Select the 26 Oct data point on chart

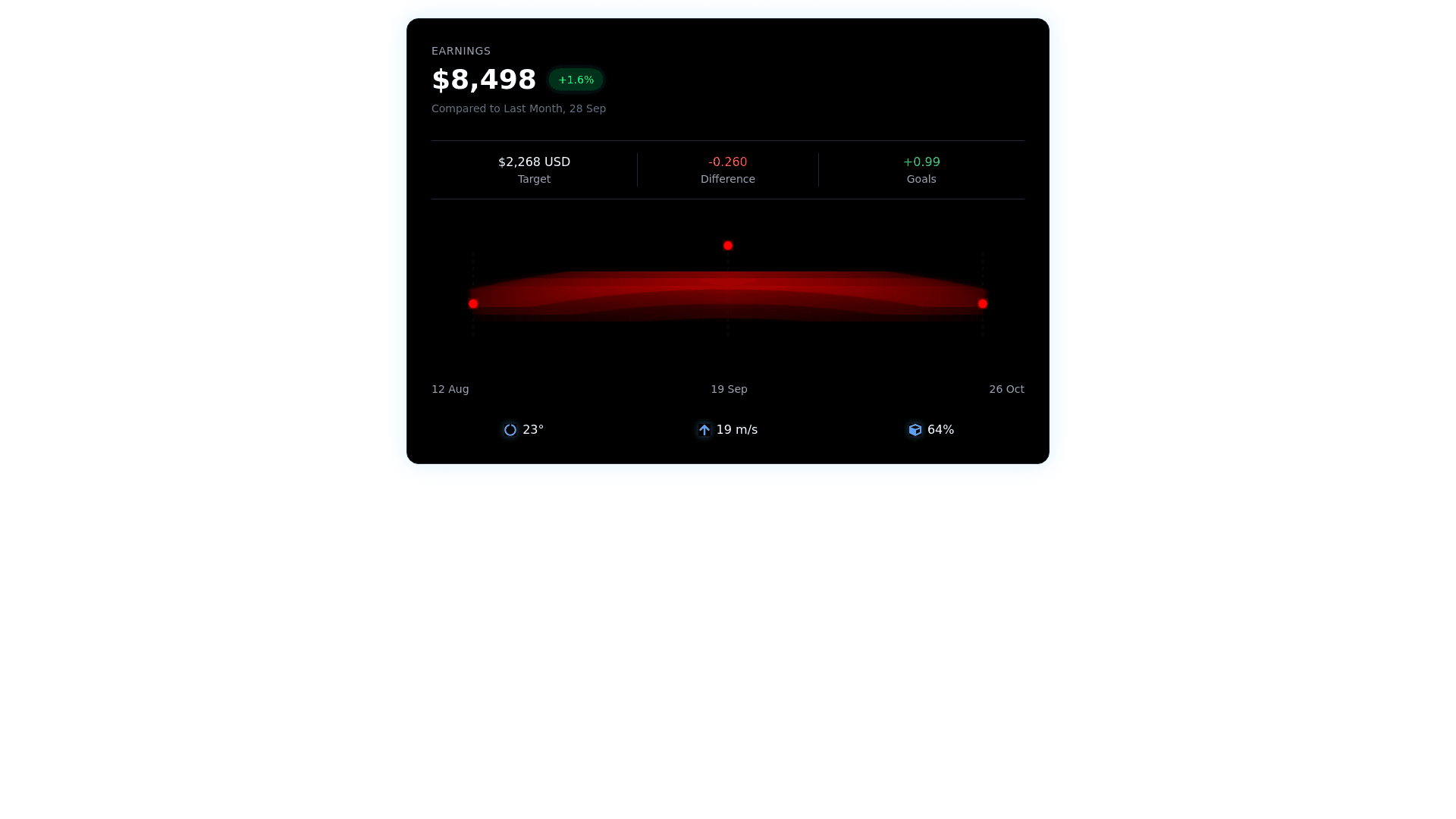[x=983, y=304]
